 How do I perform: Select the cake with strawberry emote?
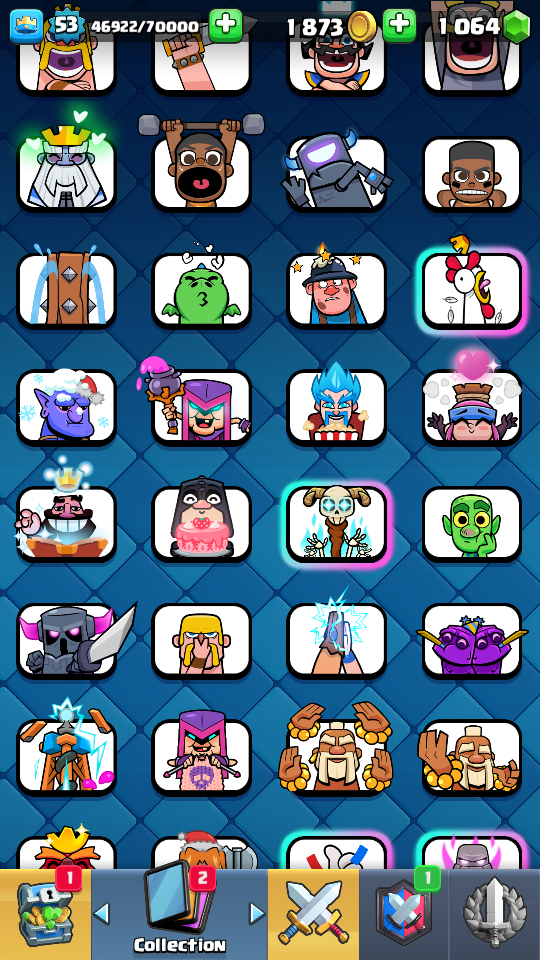pos(202,523)
